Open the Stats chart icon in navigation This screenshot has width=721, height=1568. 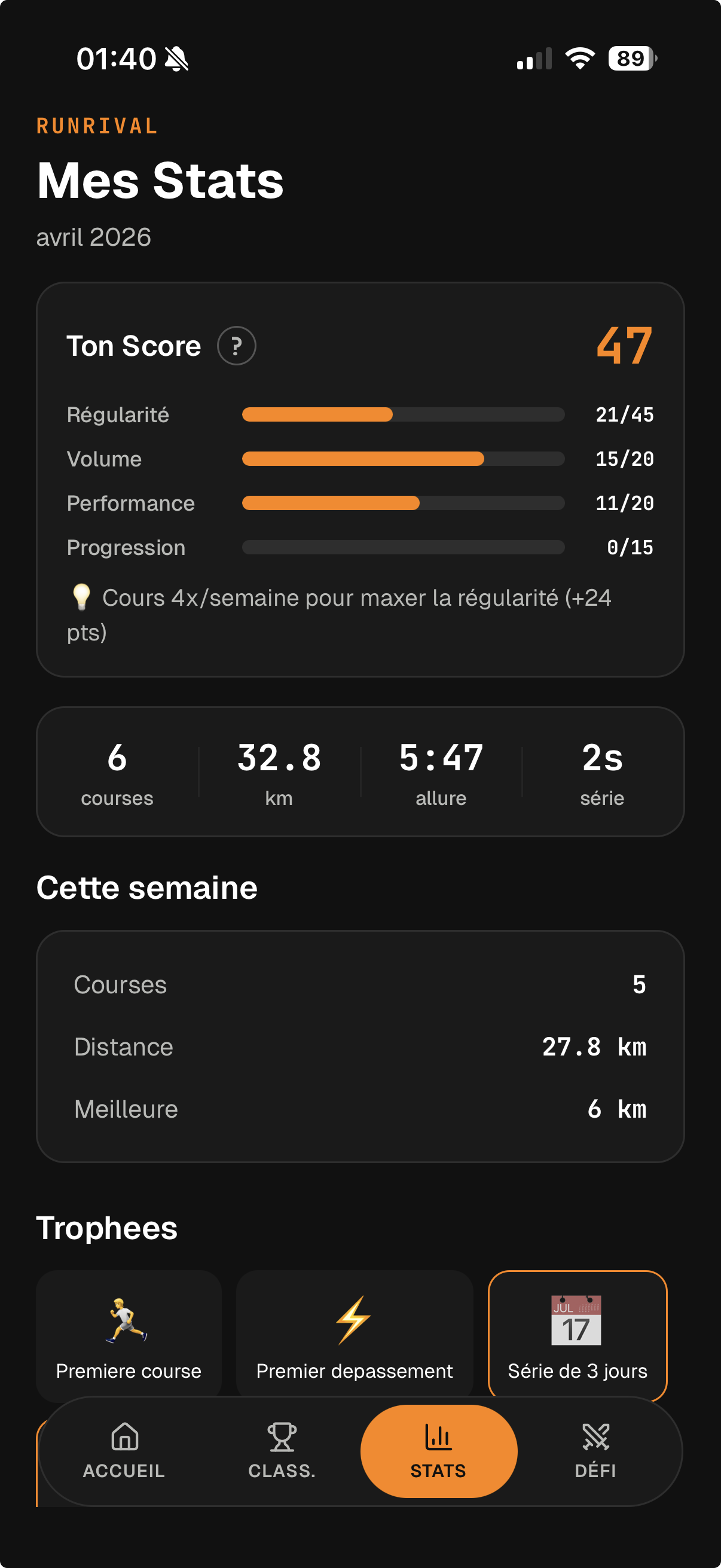[438, 1436]
